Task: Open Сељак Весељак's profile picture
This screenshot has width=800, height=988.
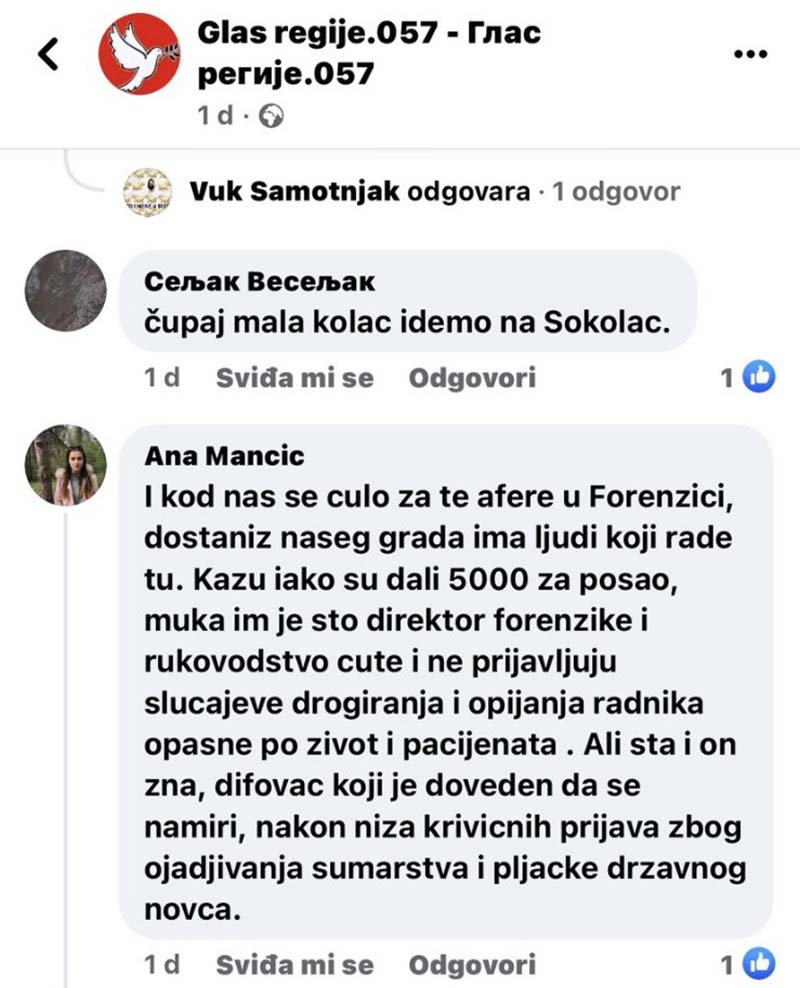Action: [x=67, y=289]
